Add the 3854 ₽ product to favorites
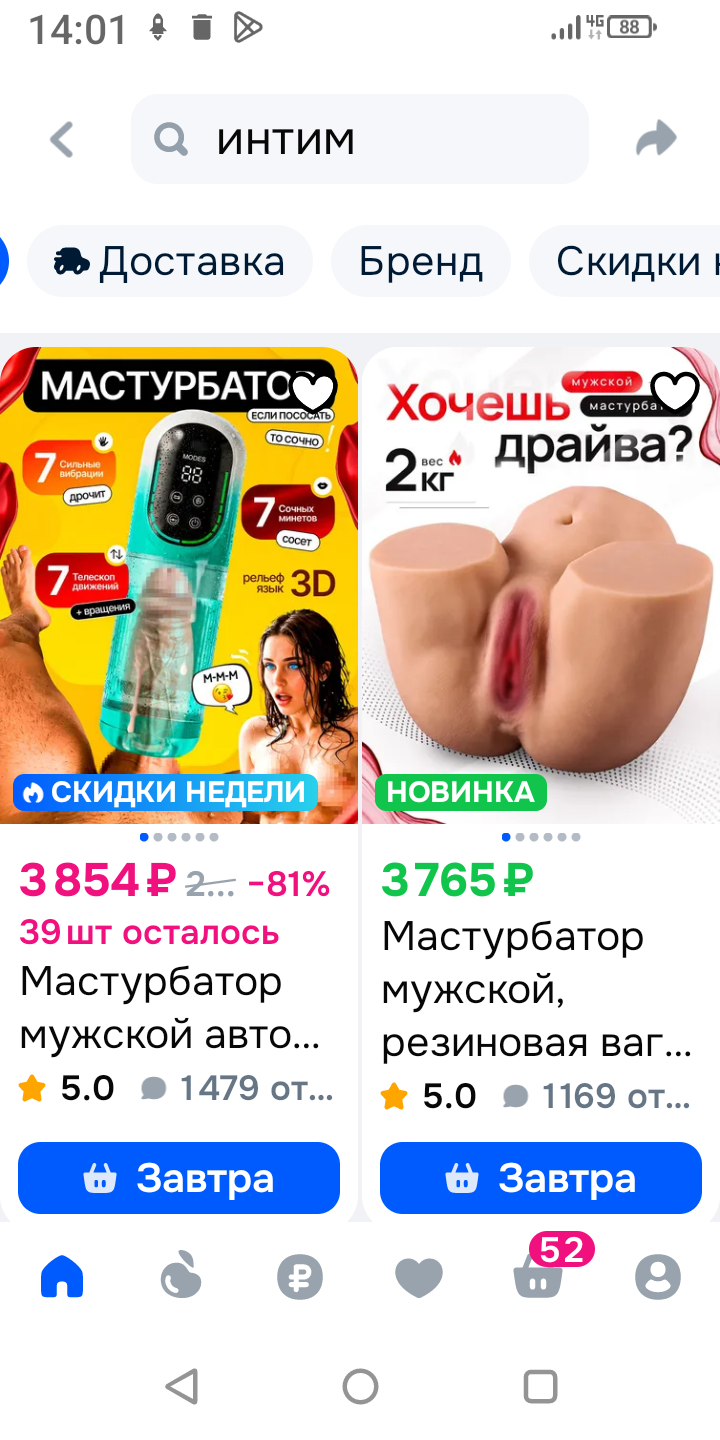Screen dimensions: 720x1440 (313, 393)
